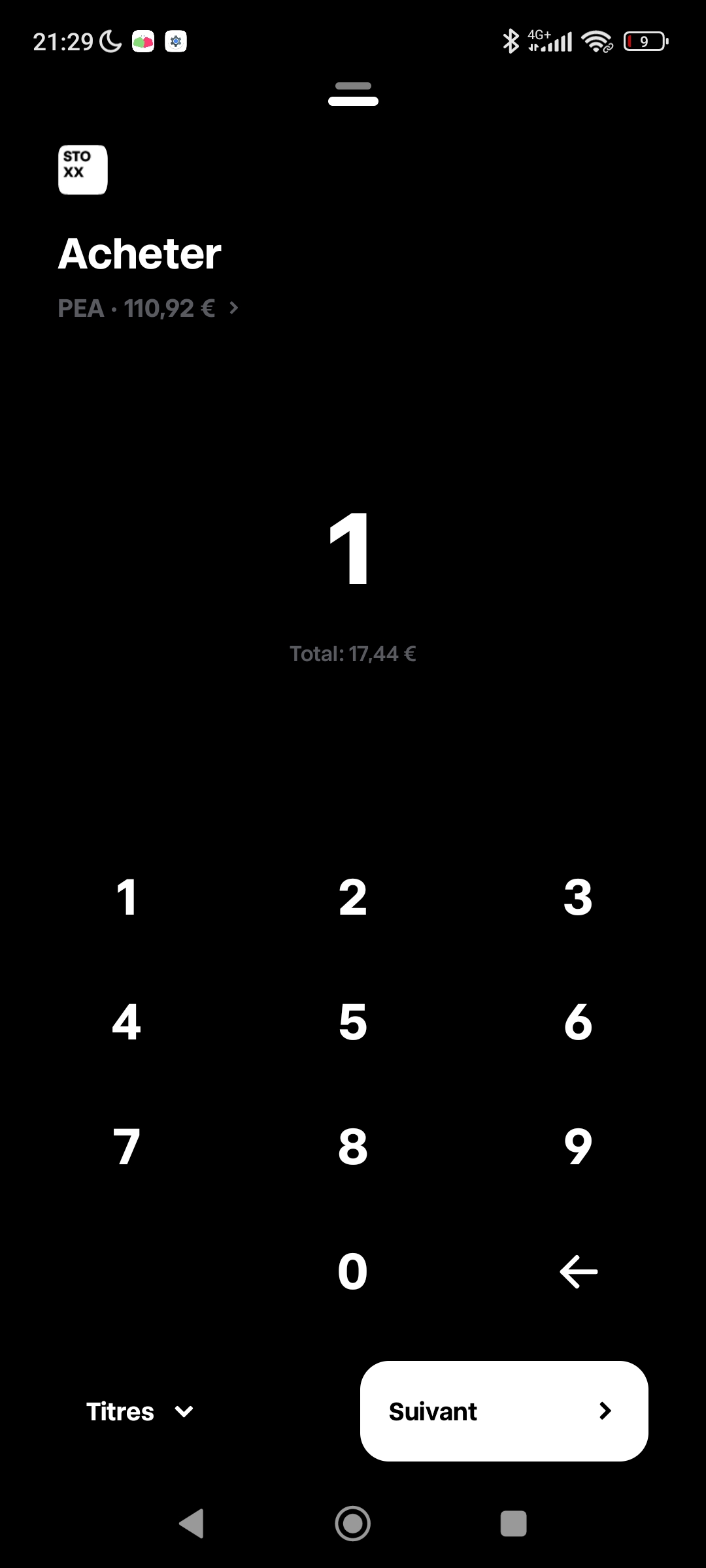Tap the sheet drag handle at top
This screenshot has width=706, height=1568.
tap(353, 93)
